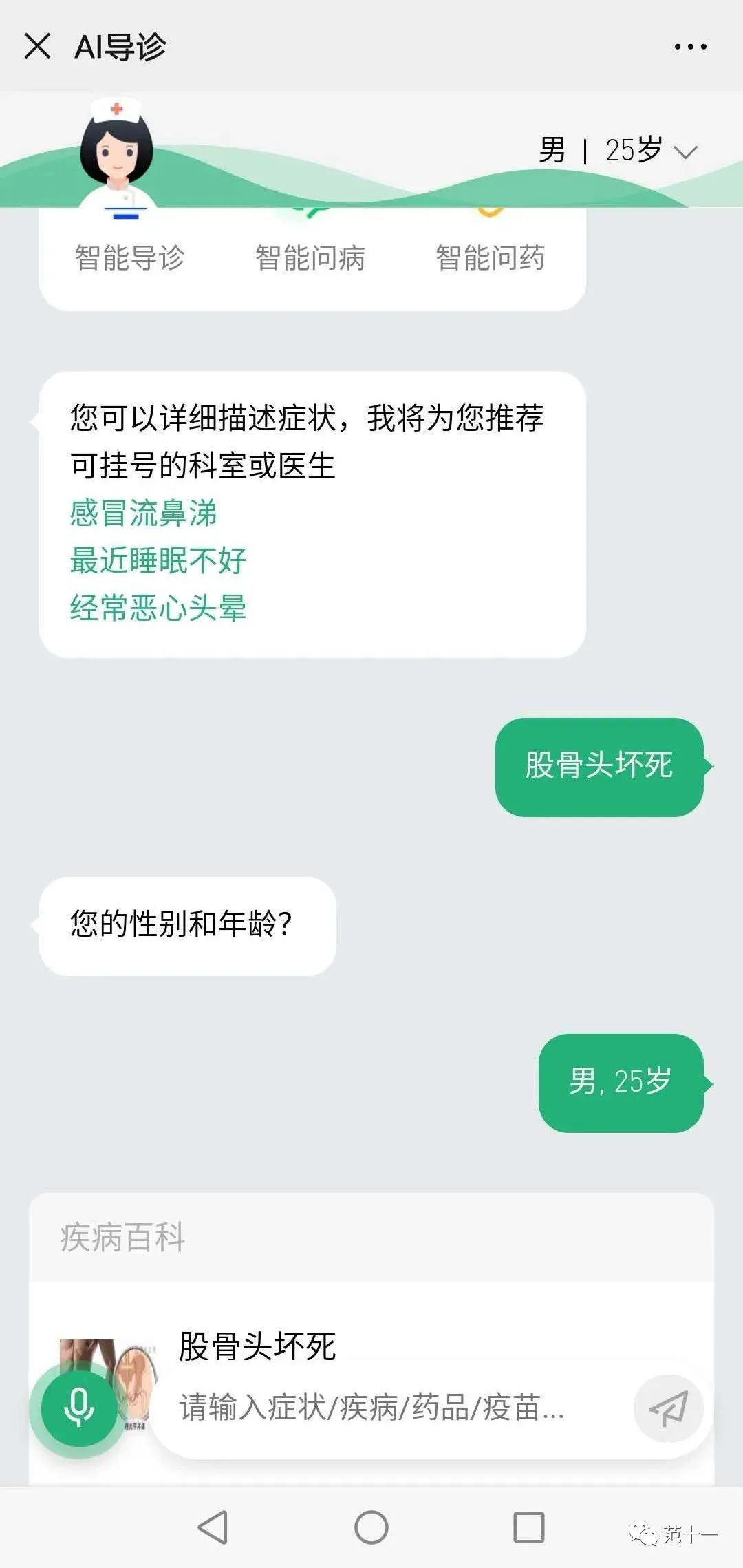Tap the back triangle in navigation bar

pyautogui.click(x=213, y=1527)
